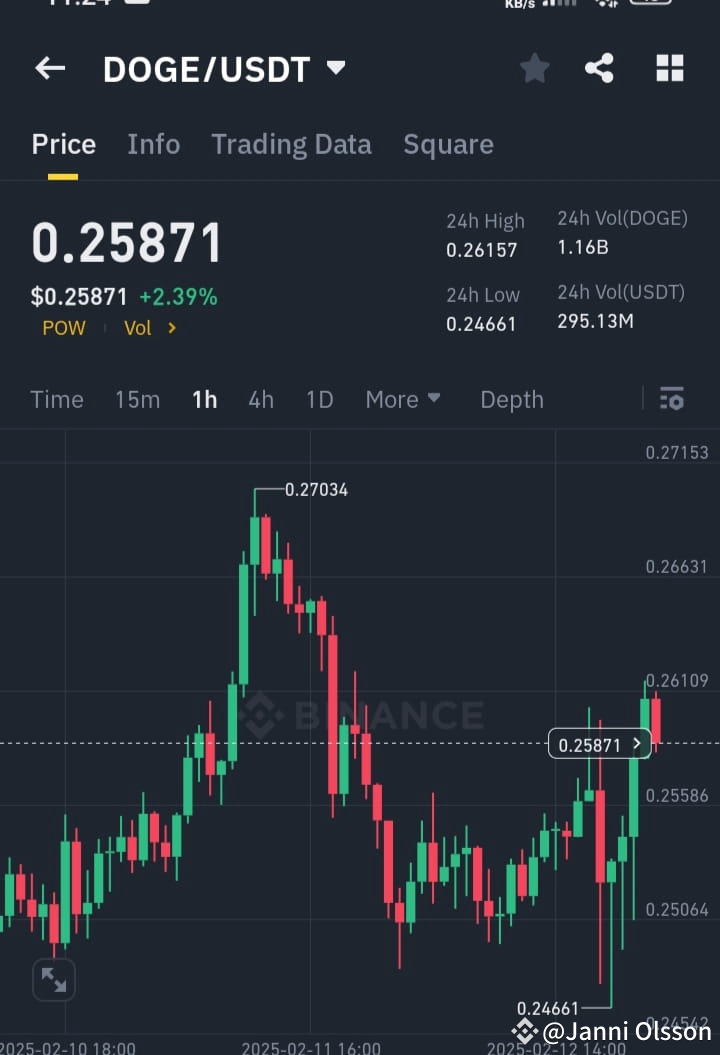Select the Time axis option

[x=56, y=399]
